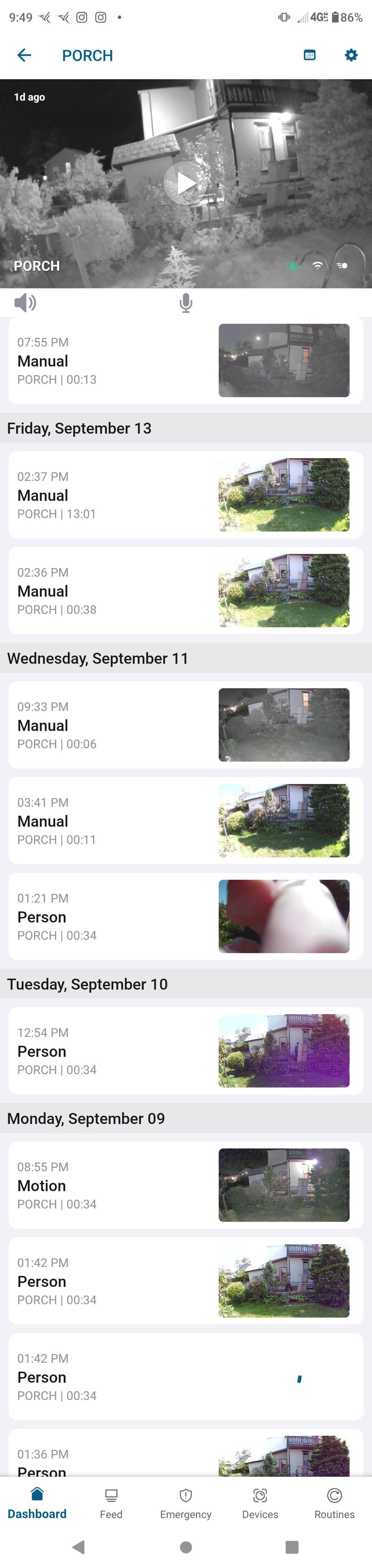The image size is (372, 1568).
Task: Open the Emergency tab
Action: (x=186, y=1504)
